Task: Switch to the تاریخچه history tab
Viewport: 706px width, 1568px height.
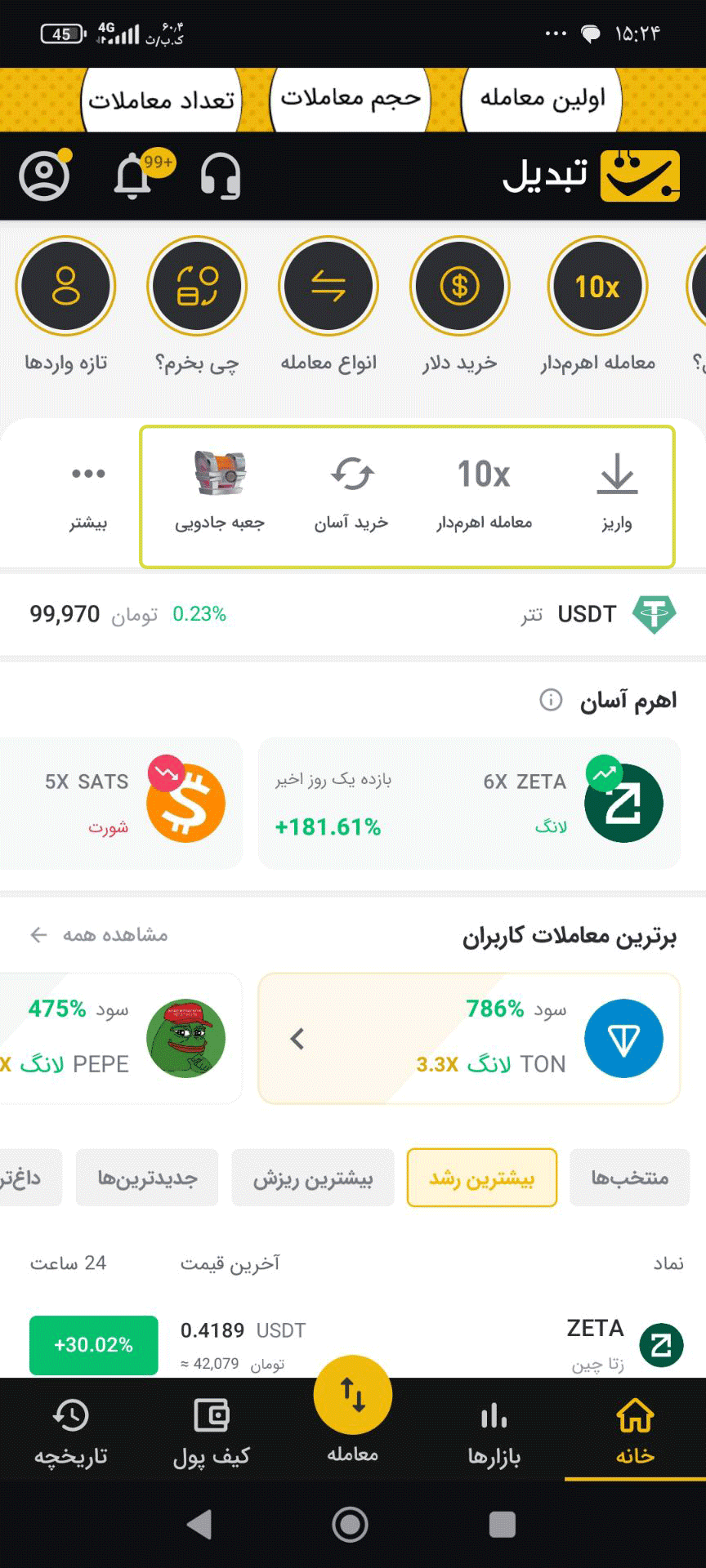Action: tap(71, 1433)
